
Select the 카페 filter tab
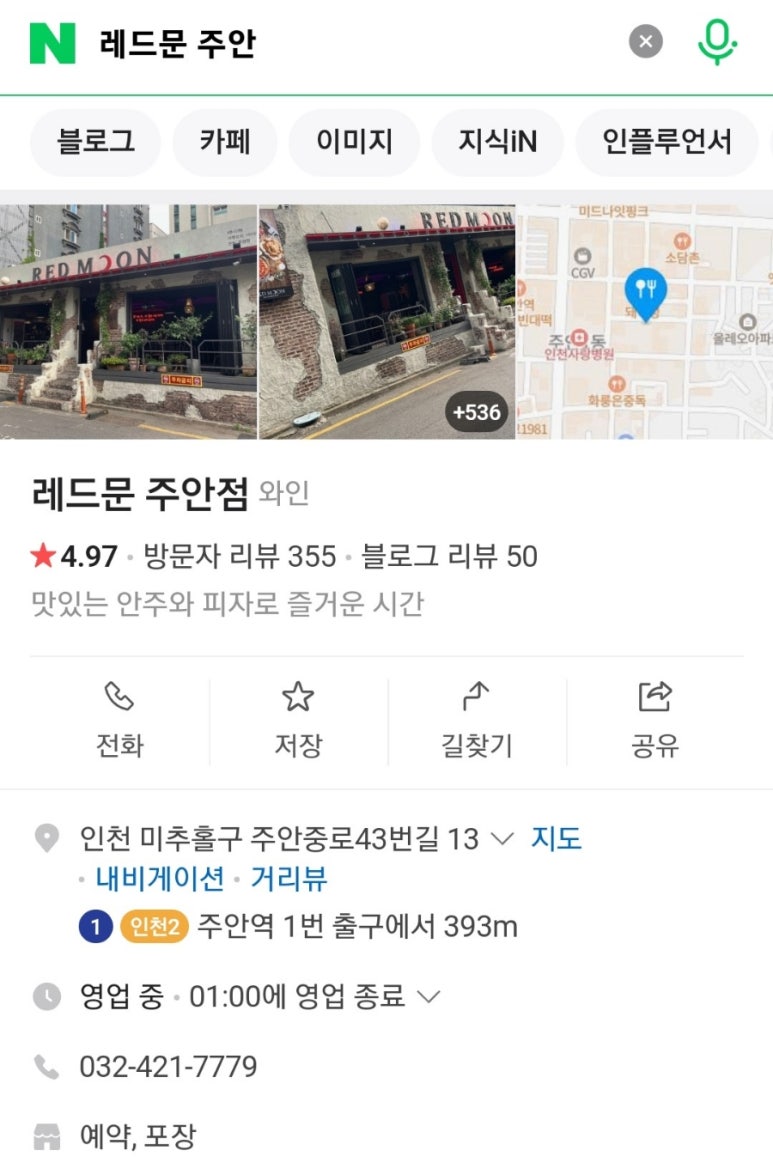pos(225,142)
